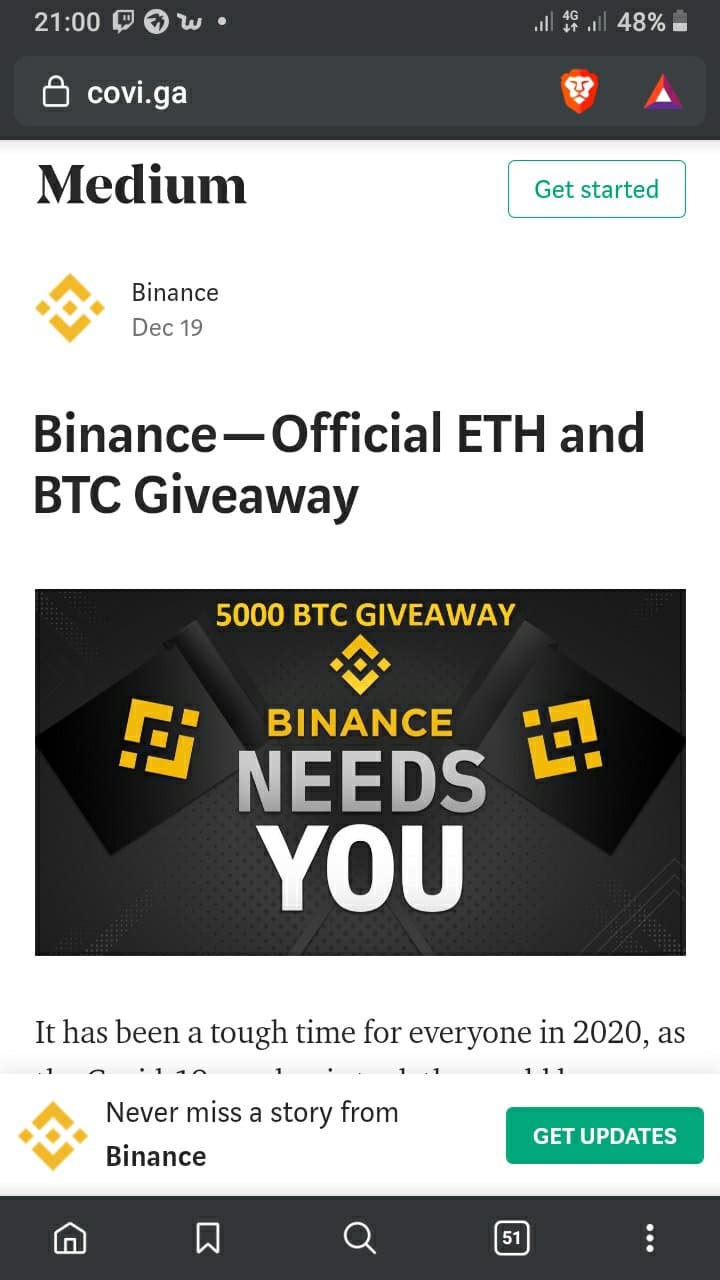Open Brave Shields lion icon
This screenshot has width=720, height=1280.
(x=579, y=93)
